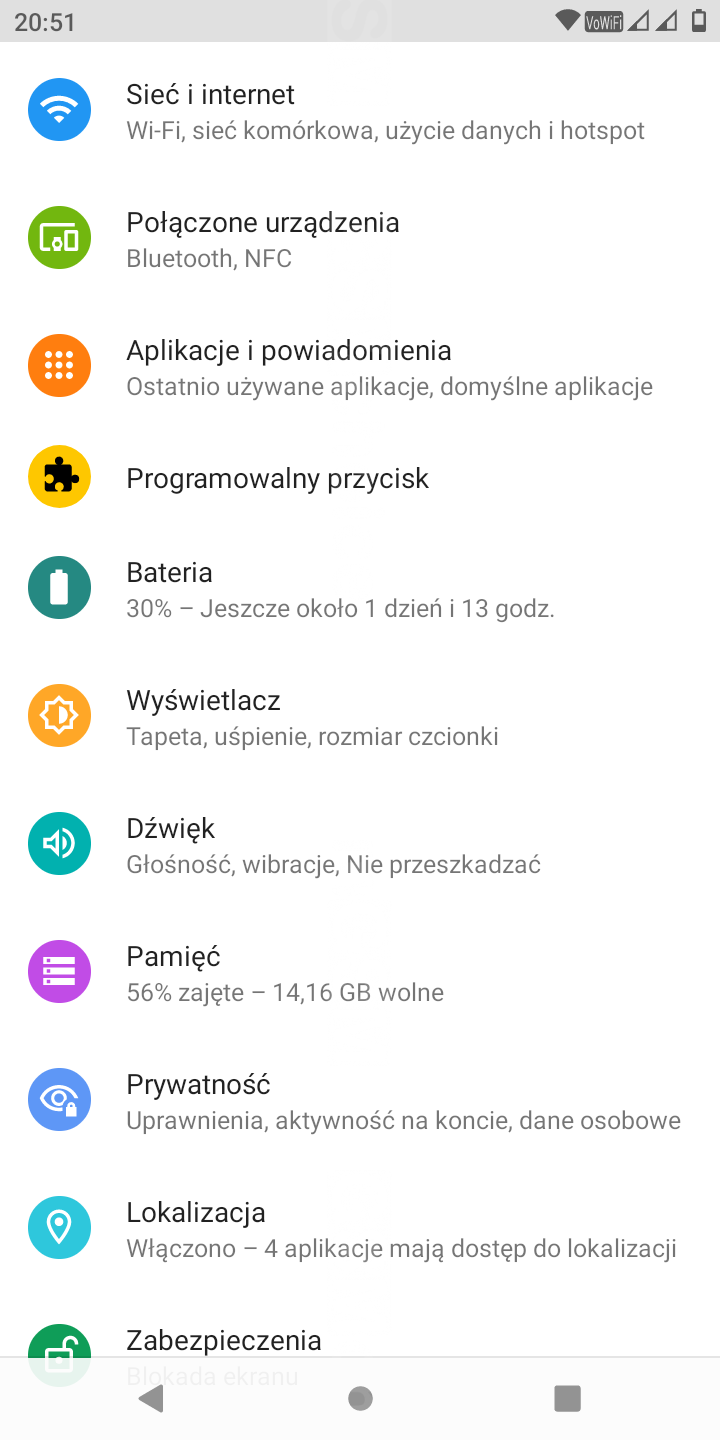Open Połączone urządzenia settings
Viewport: 720px width, 1440px height.
(x=360, y=239)
